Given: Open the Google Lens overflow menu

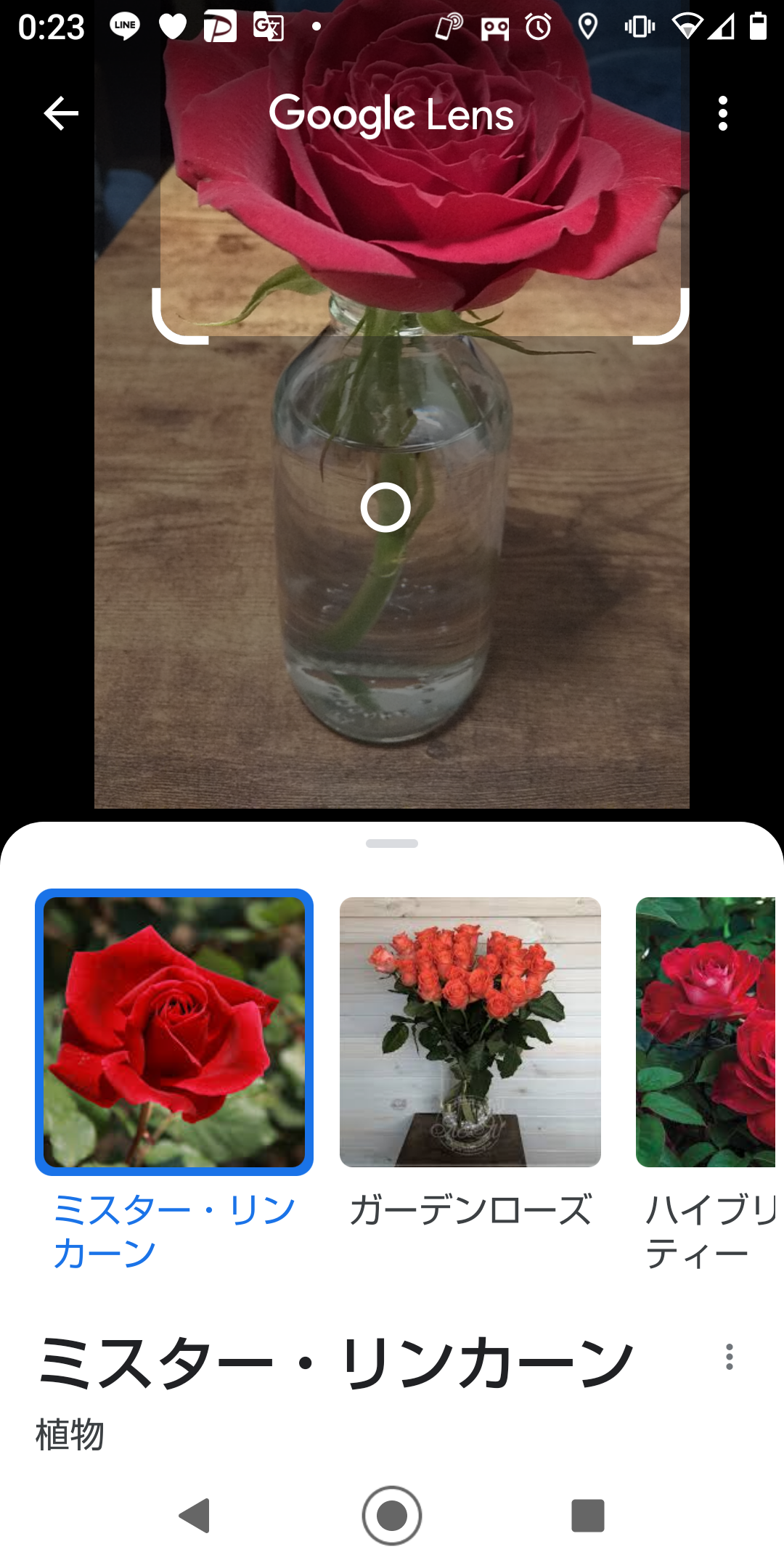Looking at the screenshot, I should point(722,113).
